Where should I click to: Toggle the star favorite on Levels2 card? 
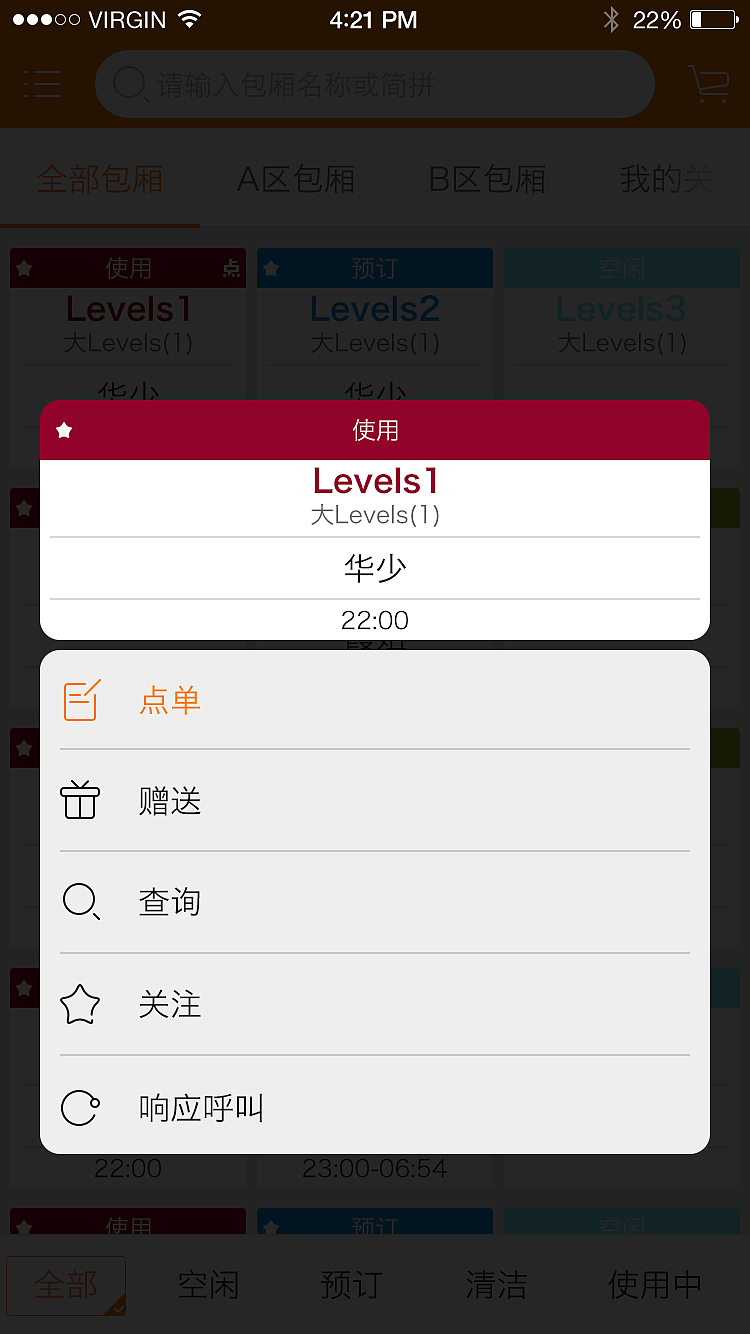point(270,268)
